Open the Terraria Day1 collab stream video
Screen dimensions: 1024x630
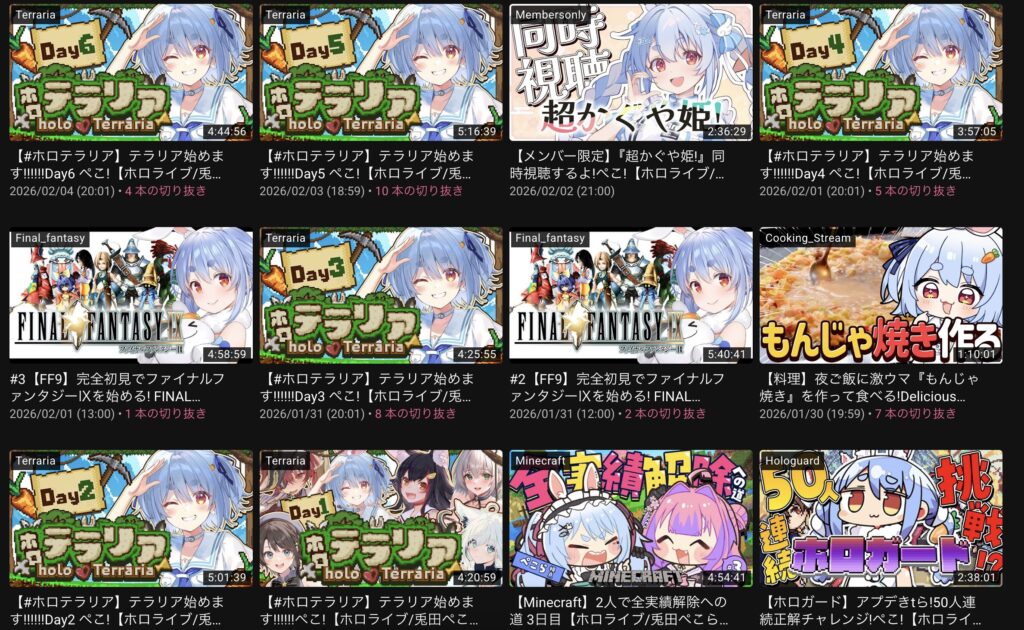pos(381,518)
